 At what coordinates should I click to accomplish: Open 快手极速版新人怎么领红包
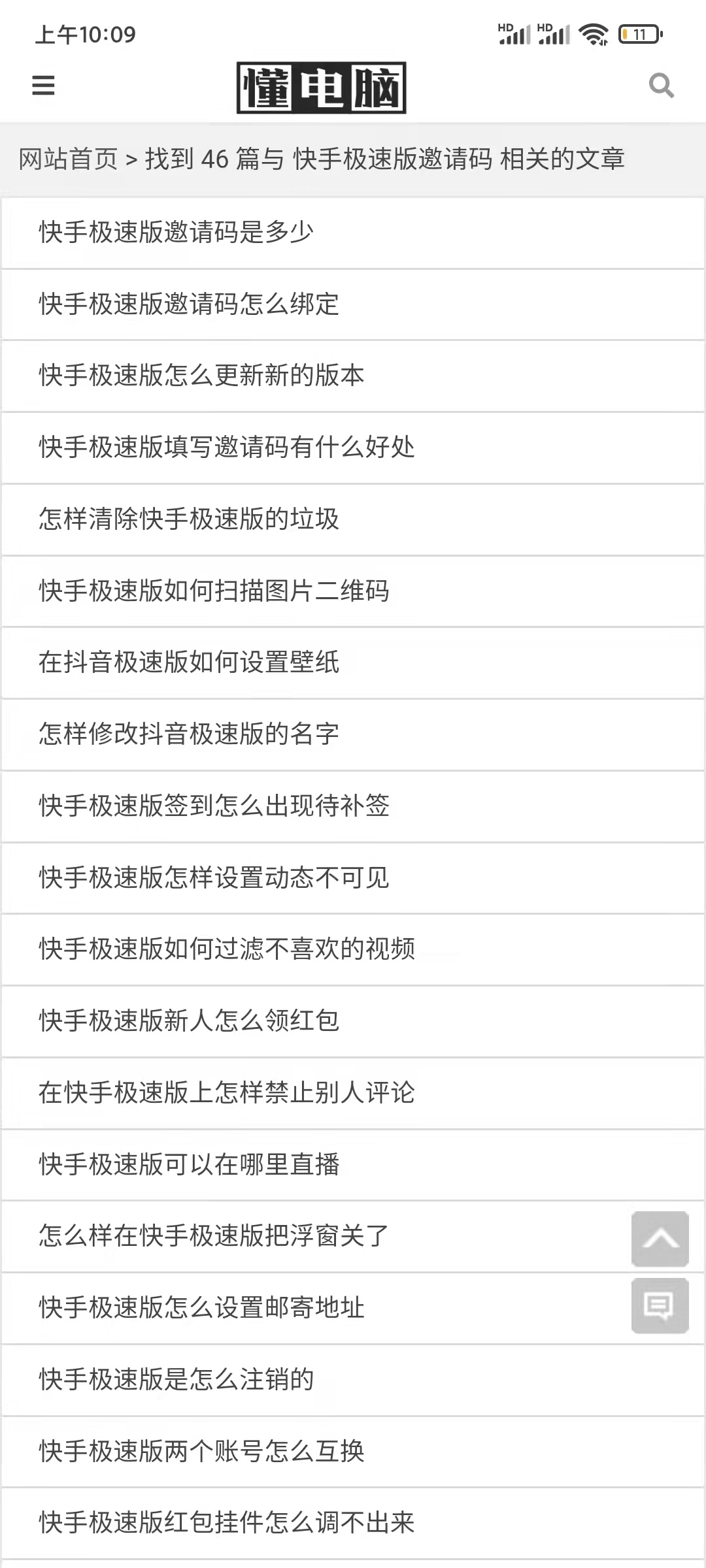point(190,1021)
